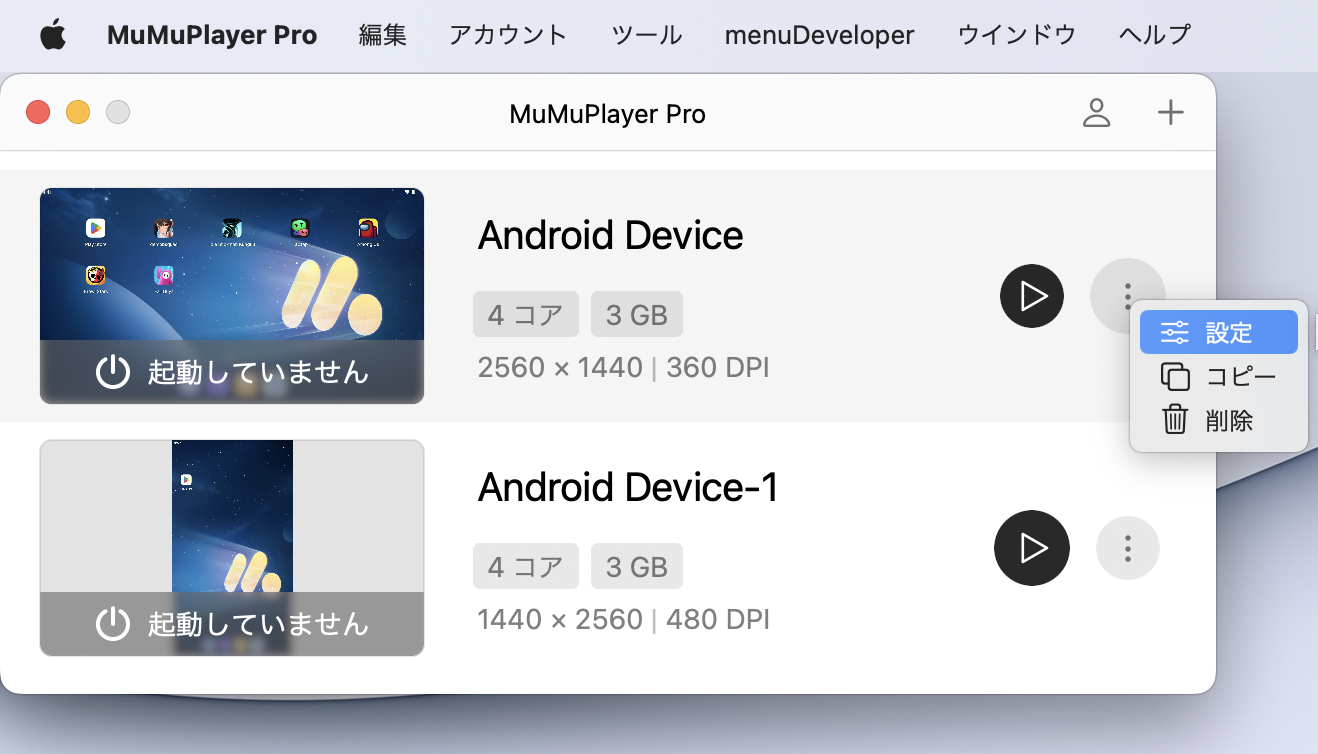Start Android Device-1 with play button
This screenshot has height=754, width=1318.
pyautogui.click(x=1031, y=548)
